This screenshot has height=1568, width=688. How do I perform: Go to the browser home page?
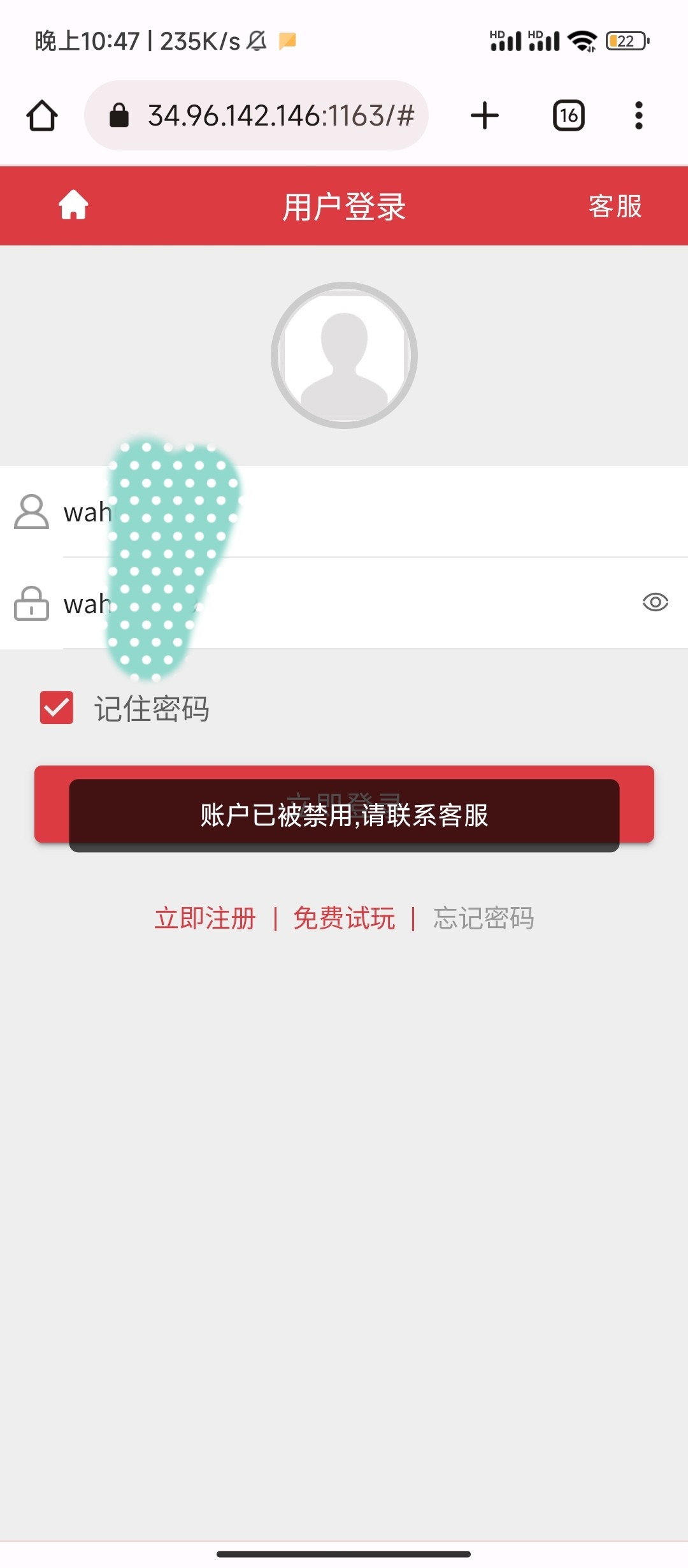pos(42,116)
